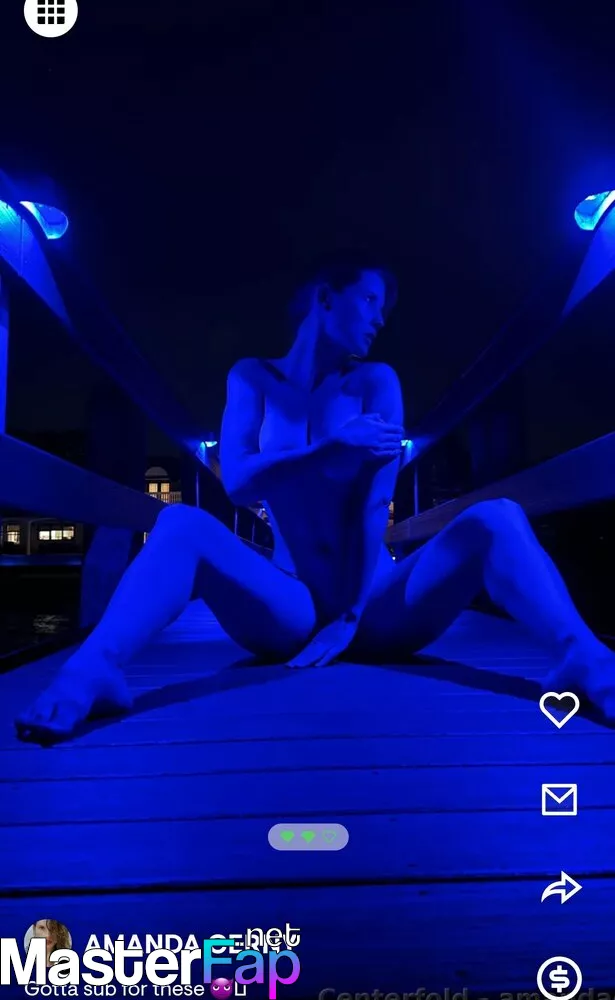Tip the creator with dollar icon
This screenshot has width=615, height=1000.
point(559,977)
